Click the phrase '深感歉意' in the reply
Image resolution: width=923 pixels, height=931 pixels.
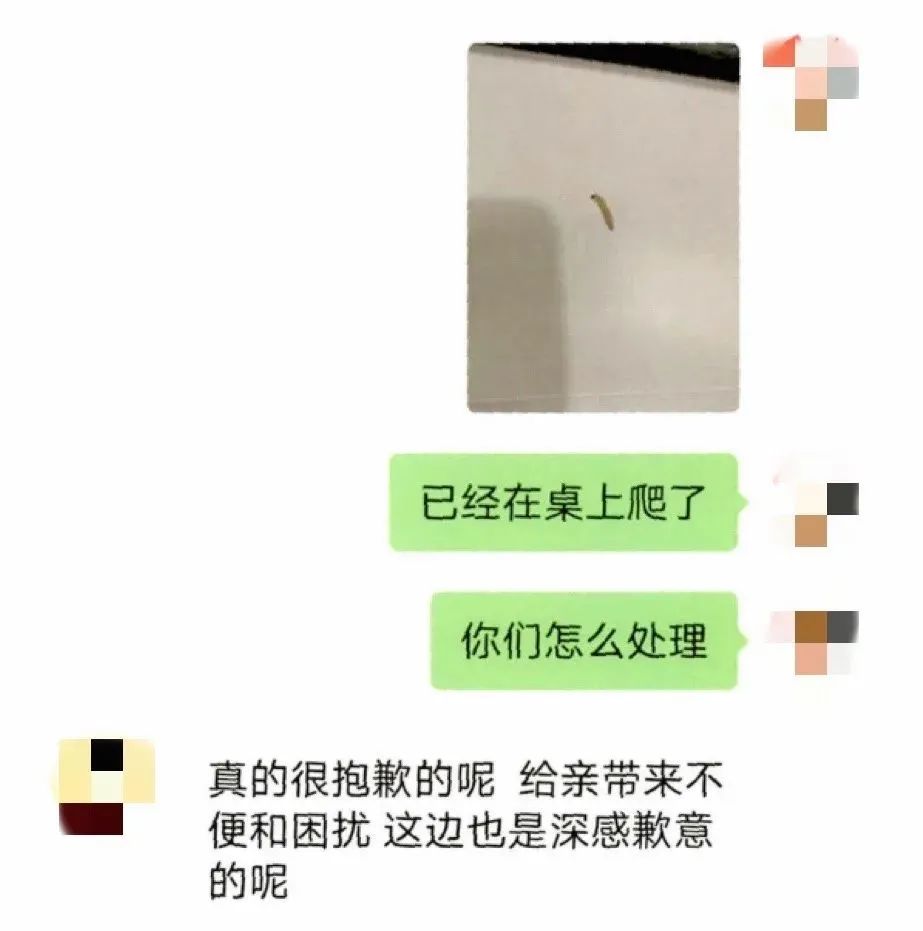628,827
